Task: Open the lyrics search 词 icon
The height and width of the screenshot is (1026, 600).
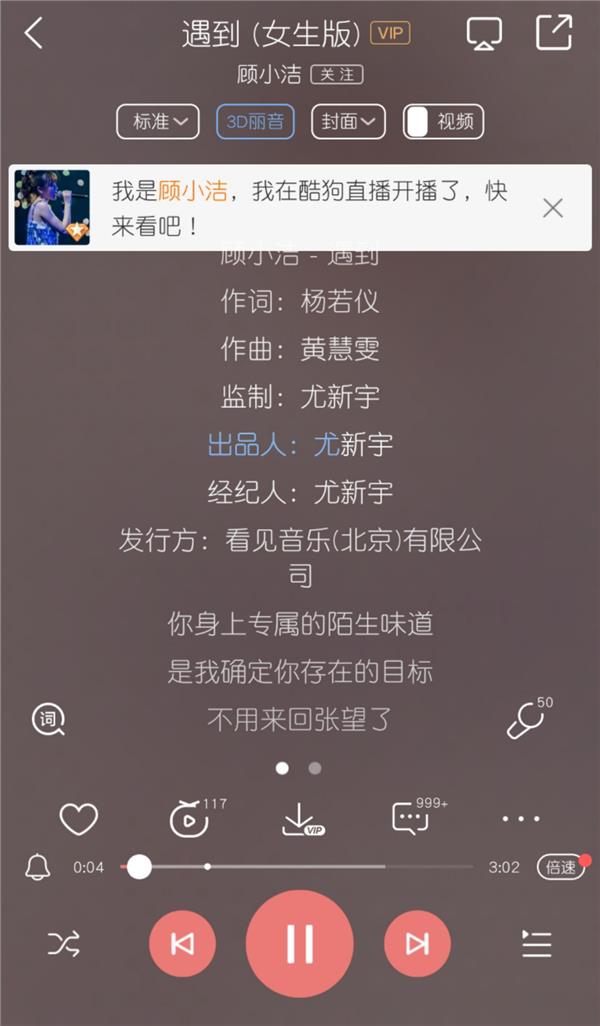Action: (48, 719)
